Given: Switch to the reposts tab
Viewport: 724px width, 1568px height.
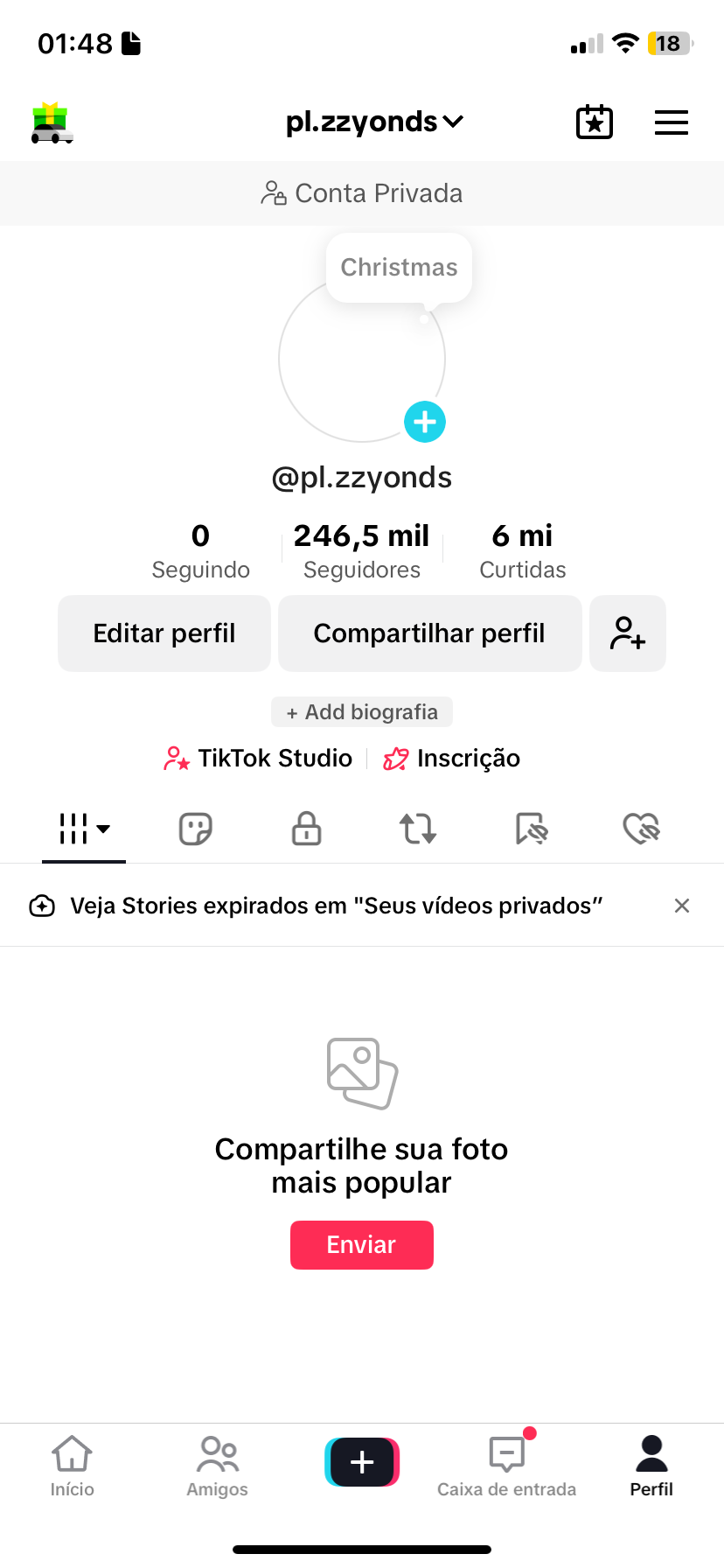Looking at the screenshot, I should 418,828.
